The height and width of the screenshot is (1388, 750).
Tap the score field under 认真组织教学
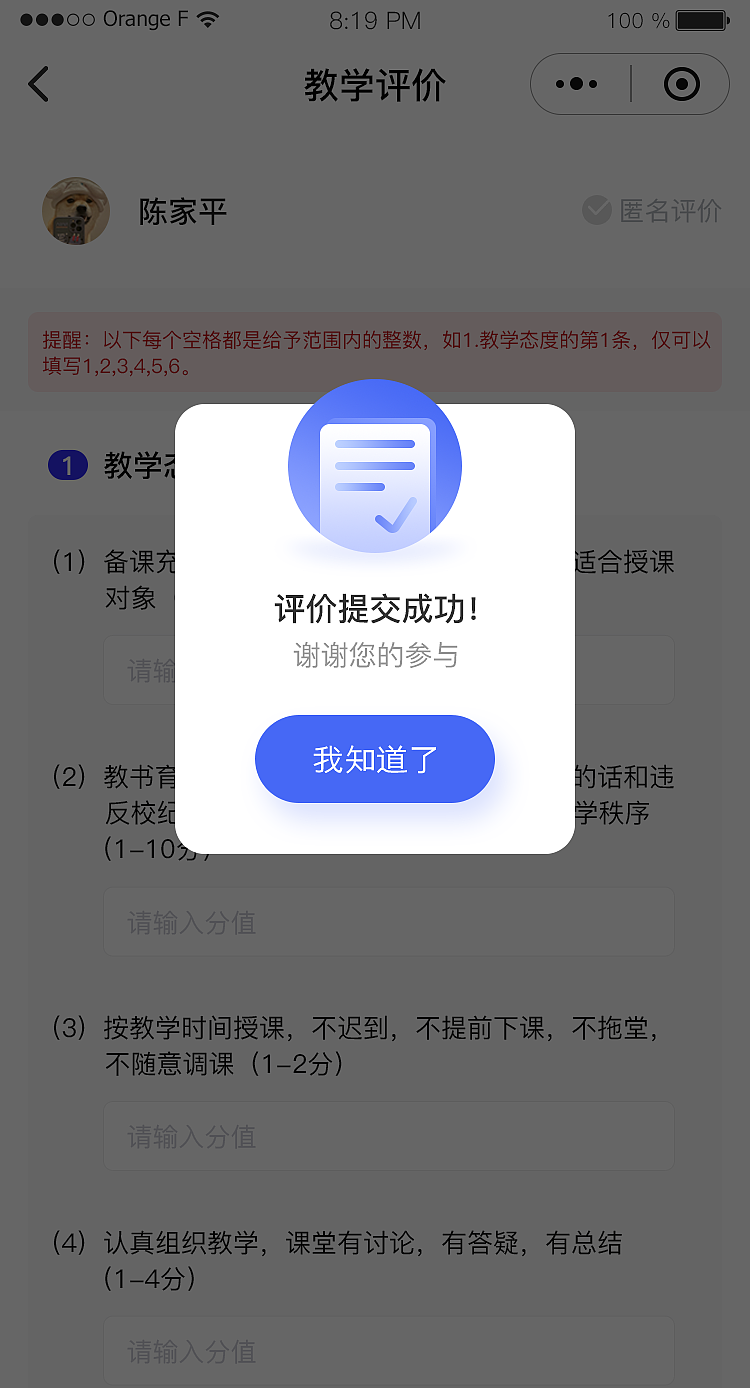(388, 1351)
